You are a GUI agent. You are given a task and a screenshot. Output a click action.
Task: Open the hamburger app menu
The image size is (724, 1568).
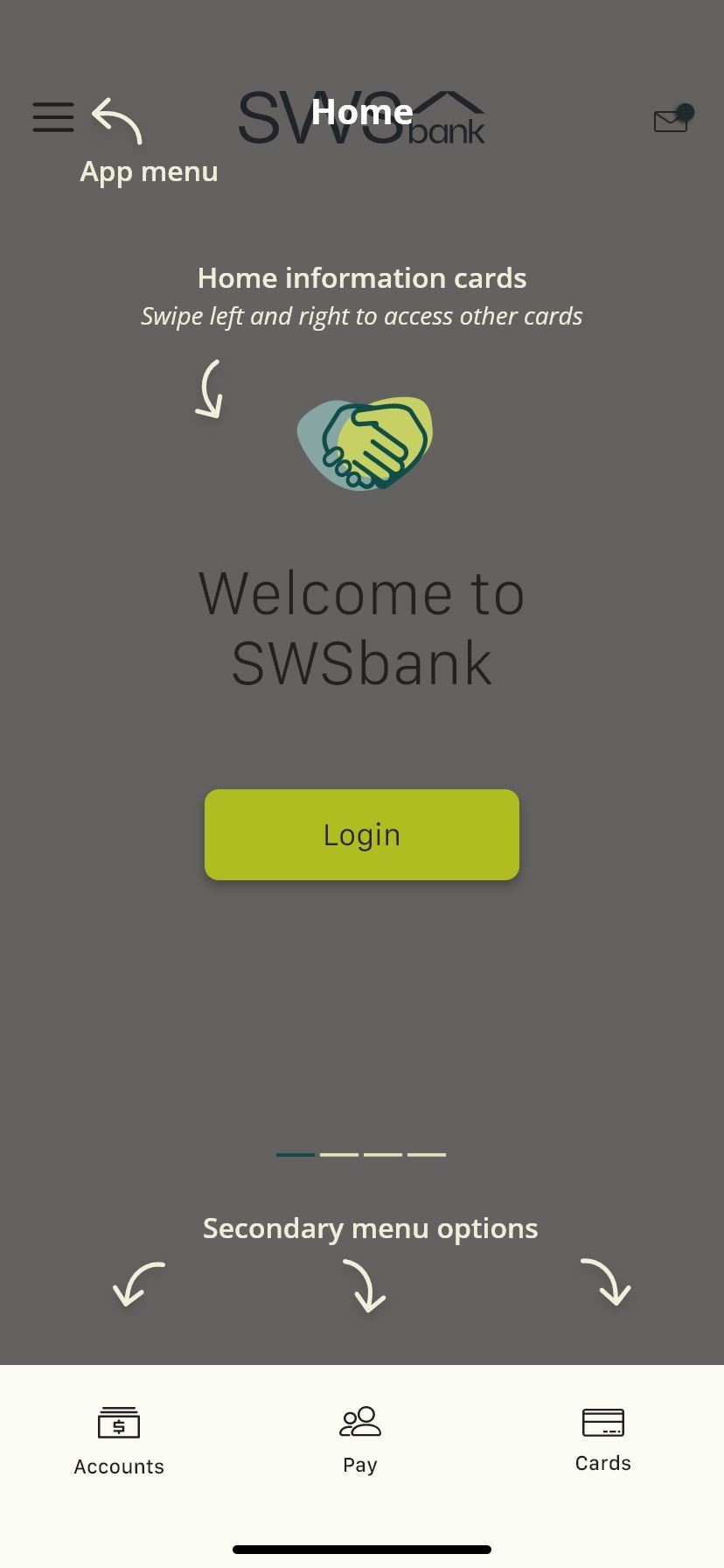53,117
